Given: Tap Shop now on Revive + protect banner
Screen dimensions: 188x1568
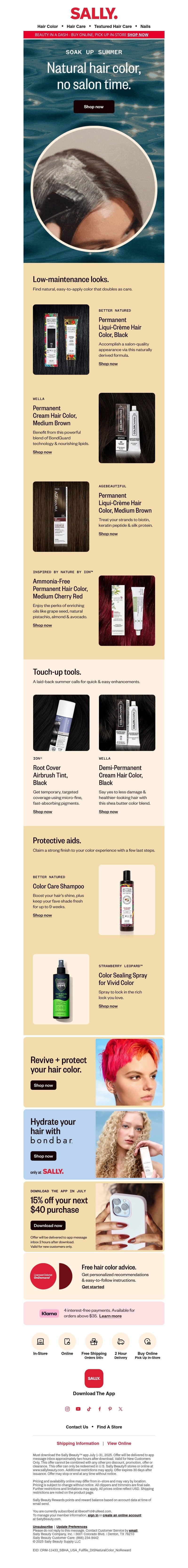Looking at the screenshot, I should click(43, 1085).
